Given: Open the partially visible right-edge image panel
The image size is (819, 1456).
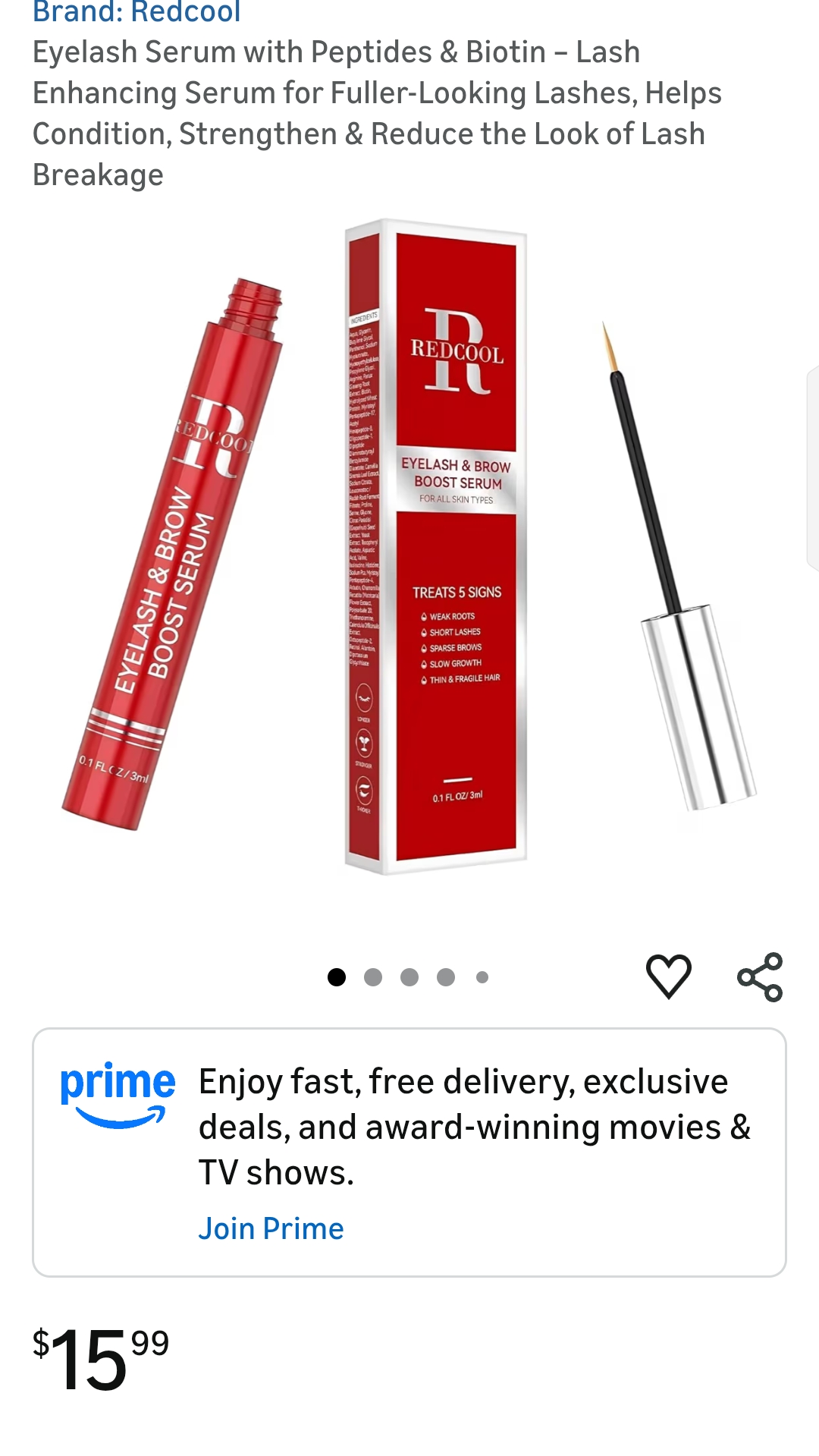Looking at the screenshot, I should (811, 455).
